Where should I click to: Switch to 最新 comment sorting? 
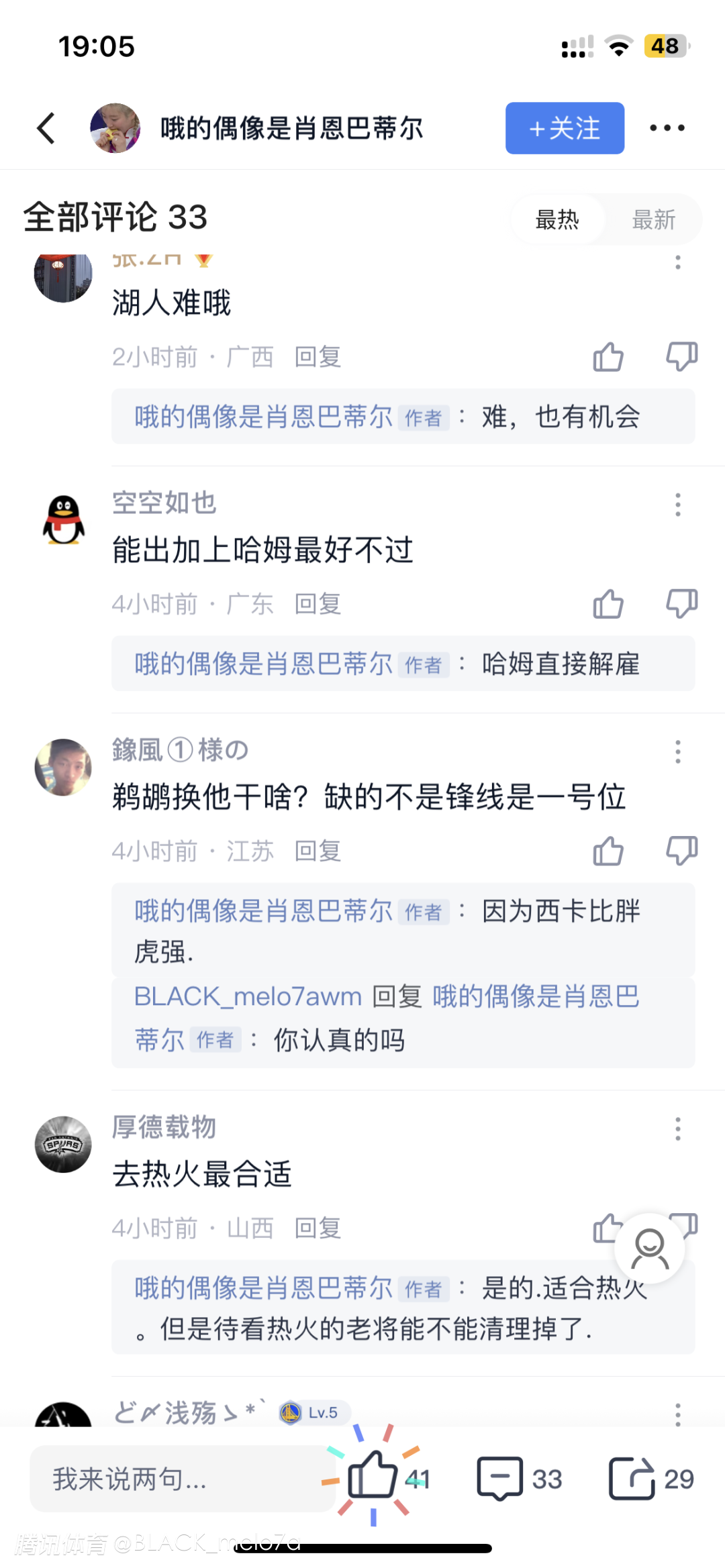point(653,219)
